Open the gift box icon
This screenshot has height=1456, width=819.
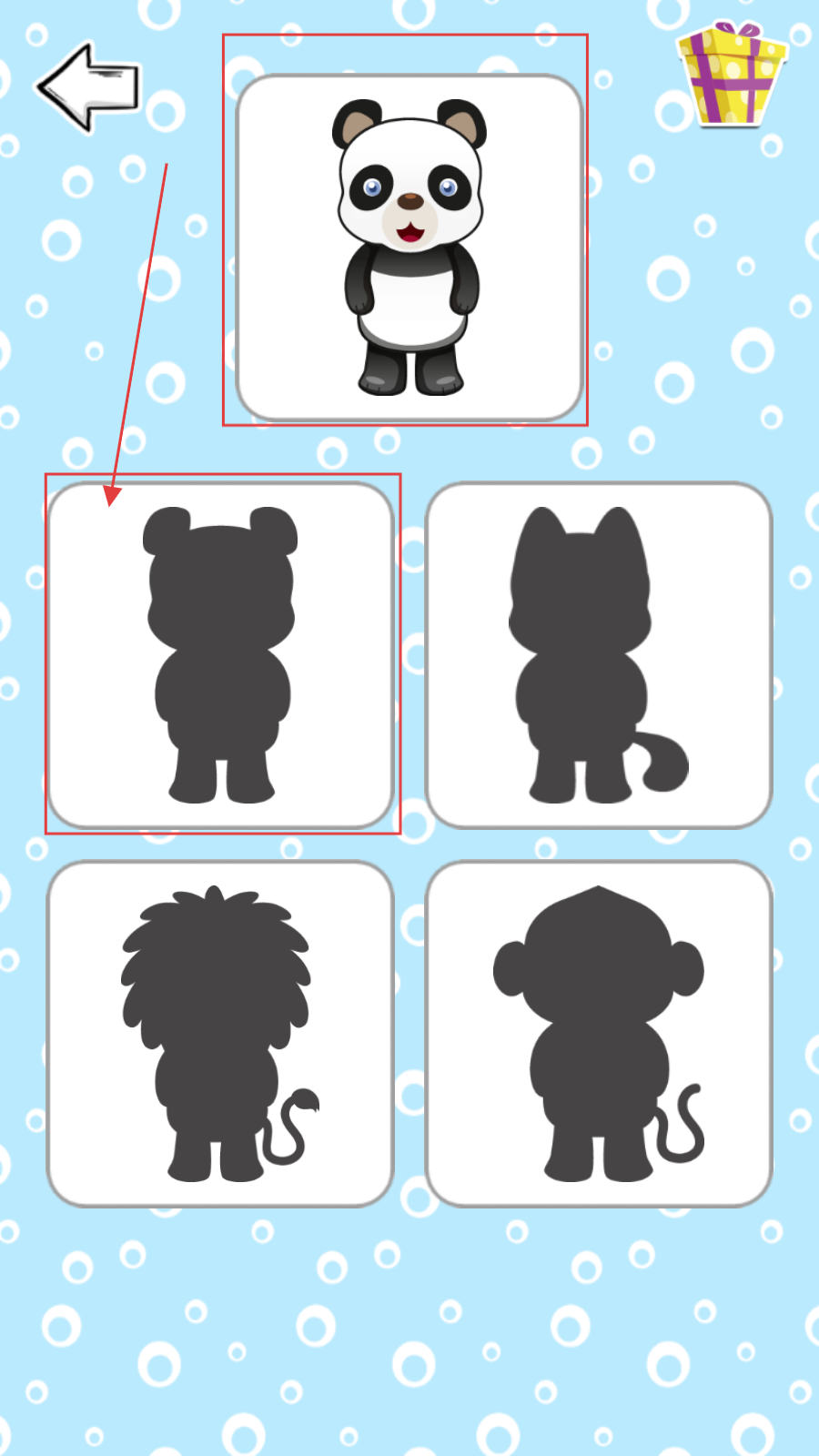(x=732, y=75)
